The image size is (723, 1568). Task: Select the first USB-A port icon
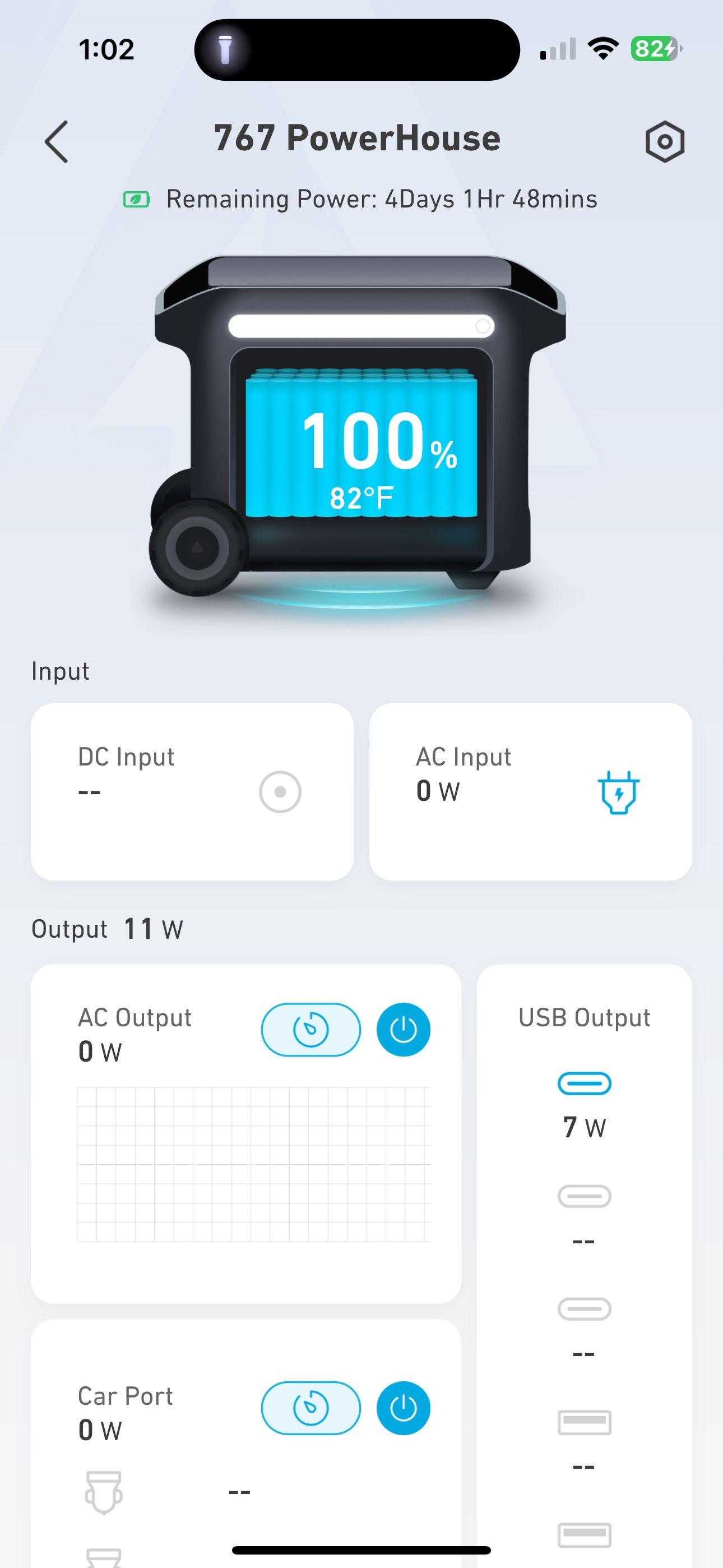583,1424
